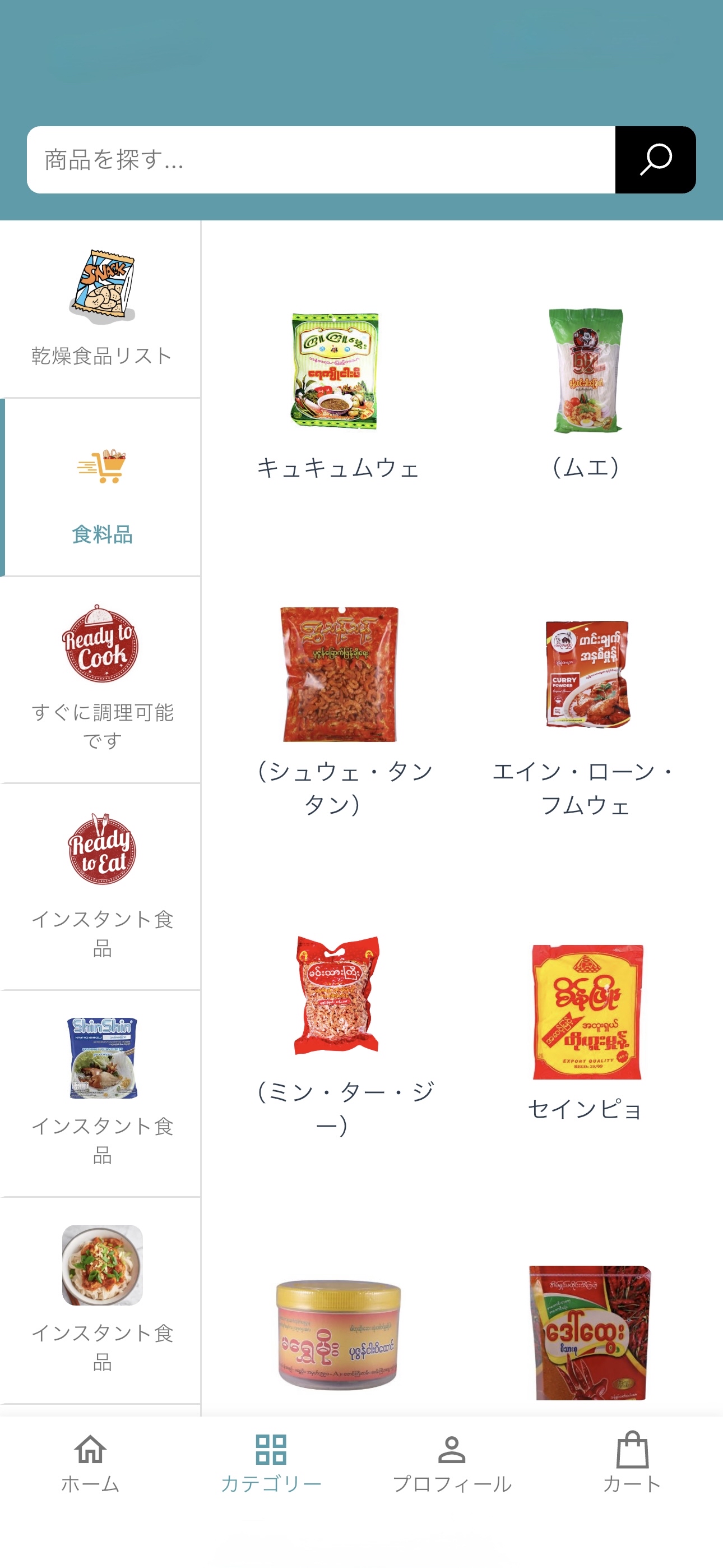Open the noodle bowl インスタント食品 category
723x1568 pixels.
(x=101, y=1299)
